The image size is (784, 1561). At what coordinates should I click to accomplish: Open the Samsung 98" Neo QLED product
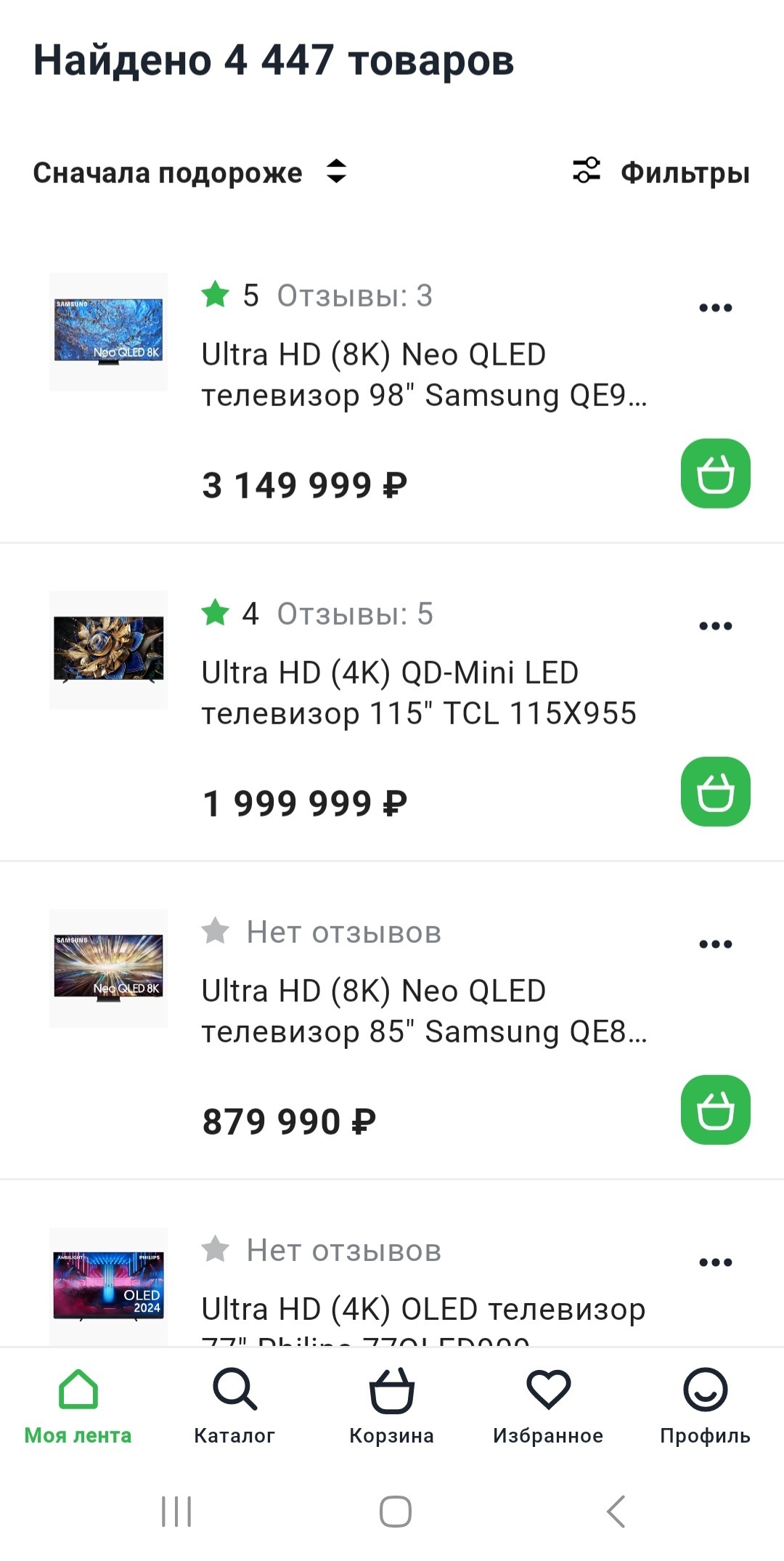(x=423, y=375)
